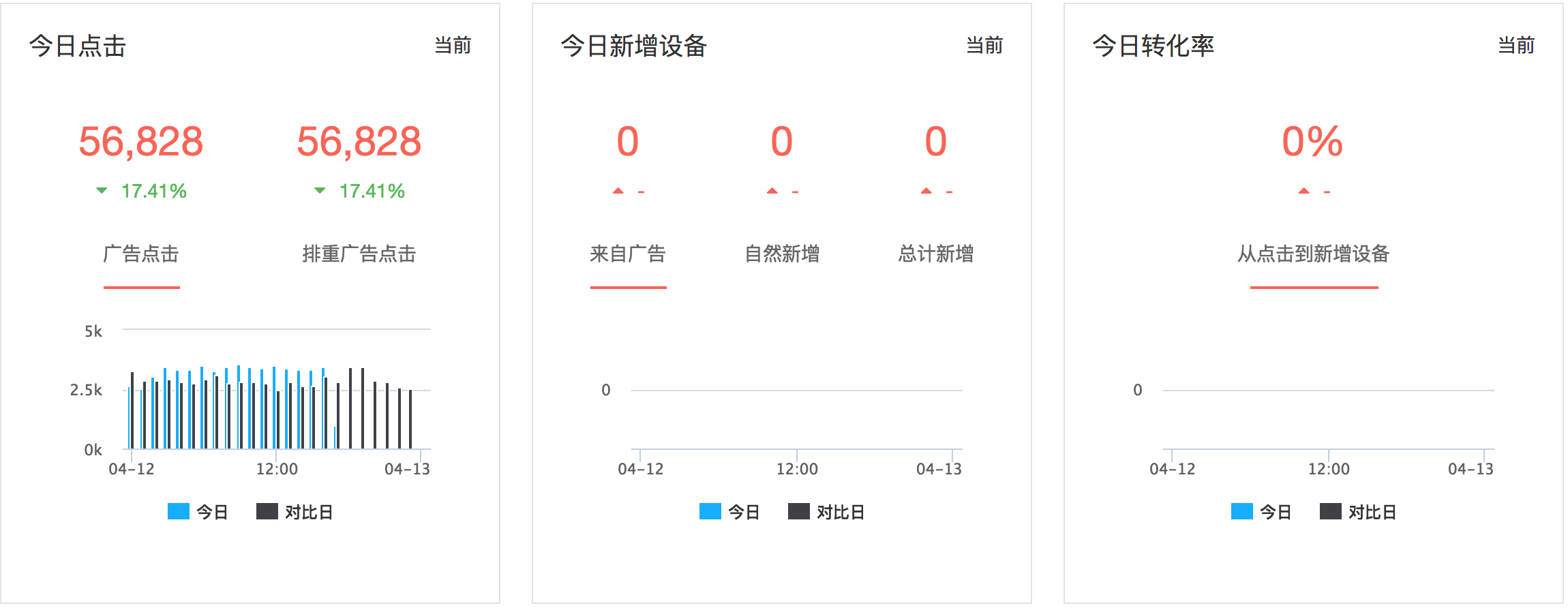This screenshot has height=608, width=1568.
Task: Toggle 今日 legend in 今日转化率 chart
Action: click(1261, 512)
